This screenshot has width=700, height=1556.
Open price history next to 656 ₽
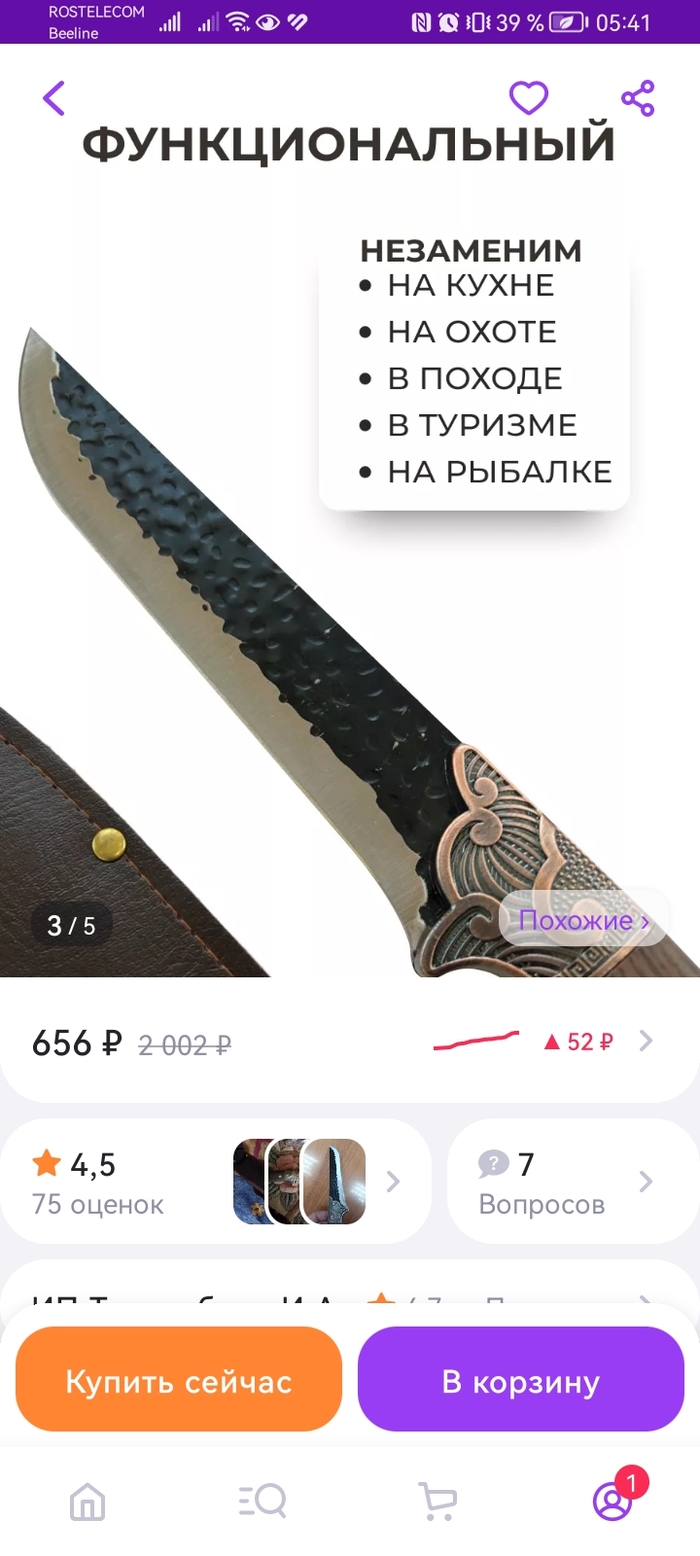645,1042
